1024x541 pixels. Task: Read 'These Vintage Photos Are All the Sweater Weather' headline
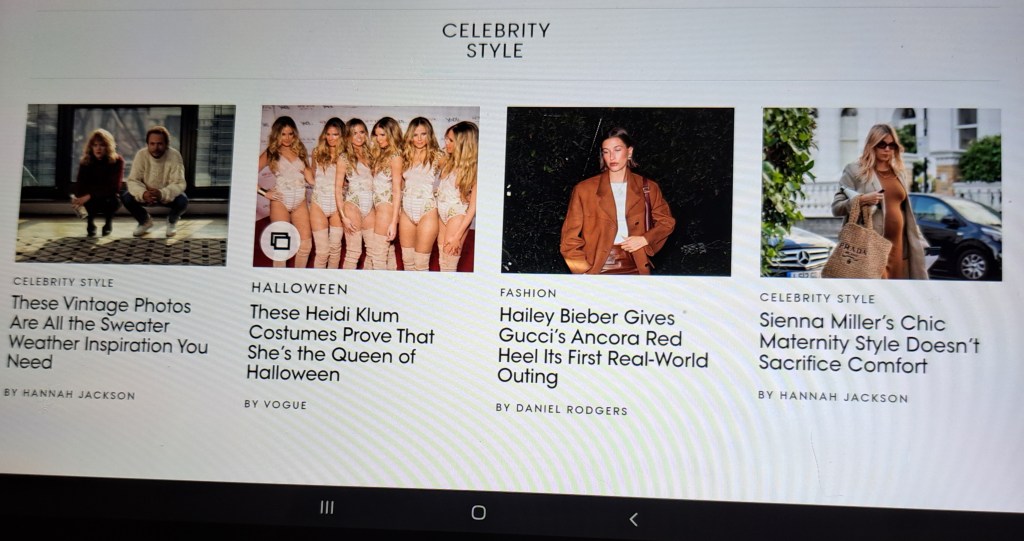[x=108, y=333]
